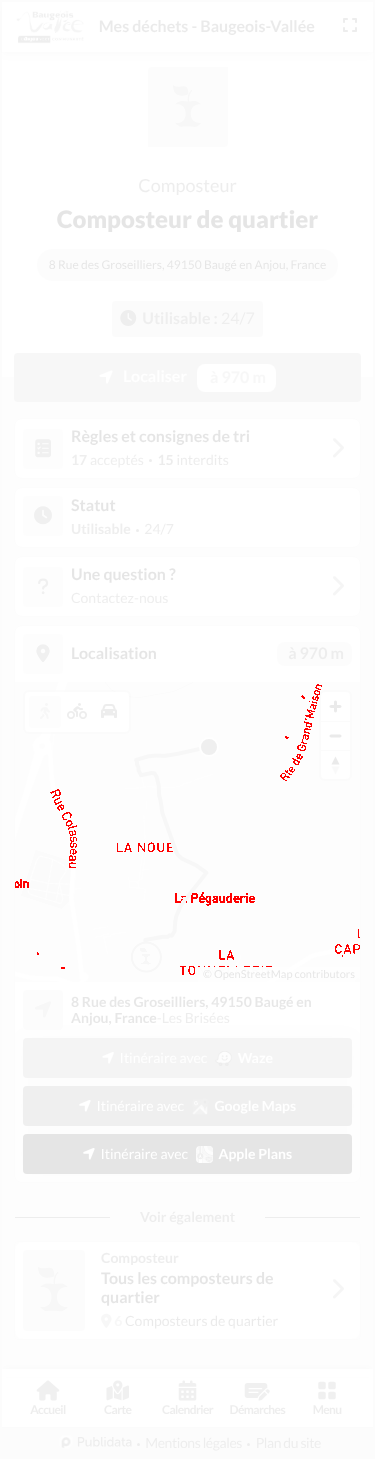Open Une question ? Contactez-nous
This screenshot has height=1459, width=375.
click(187, 586)
